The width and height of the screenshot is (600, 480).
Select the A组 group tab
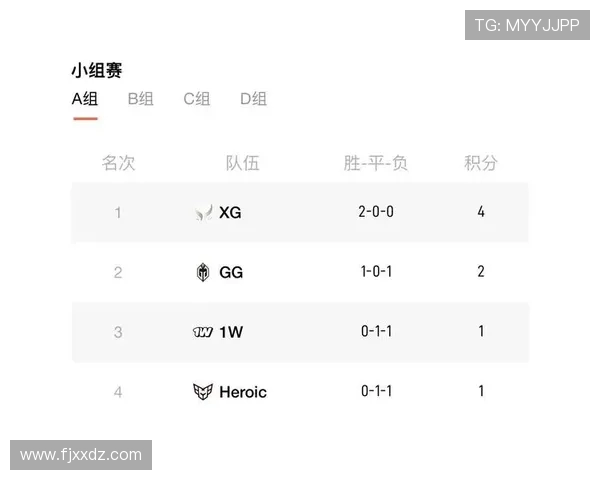[85, 99]
